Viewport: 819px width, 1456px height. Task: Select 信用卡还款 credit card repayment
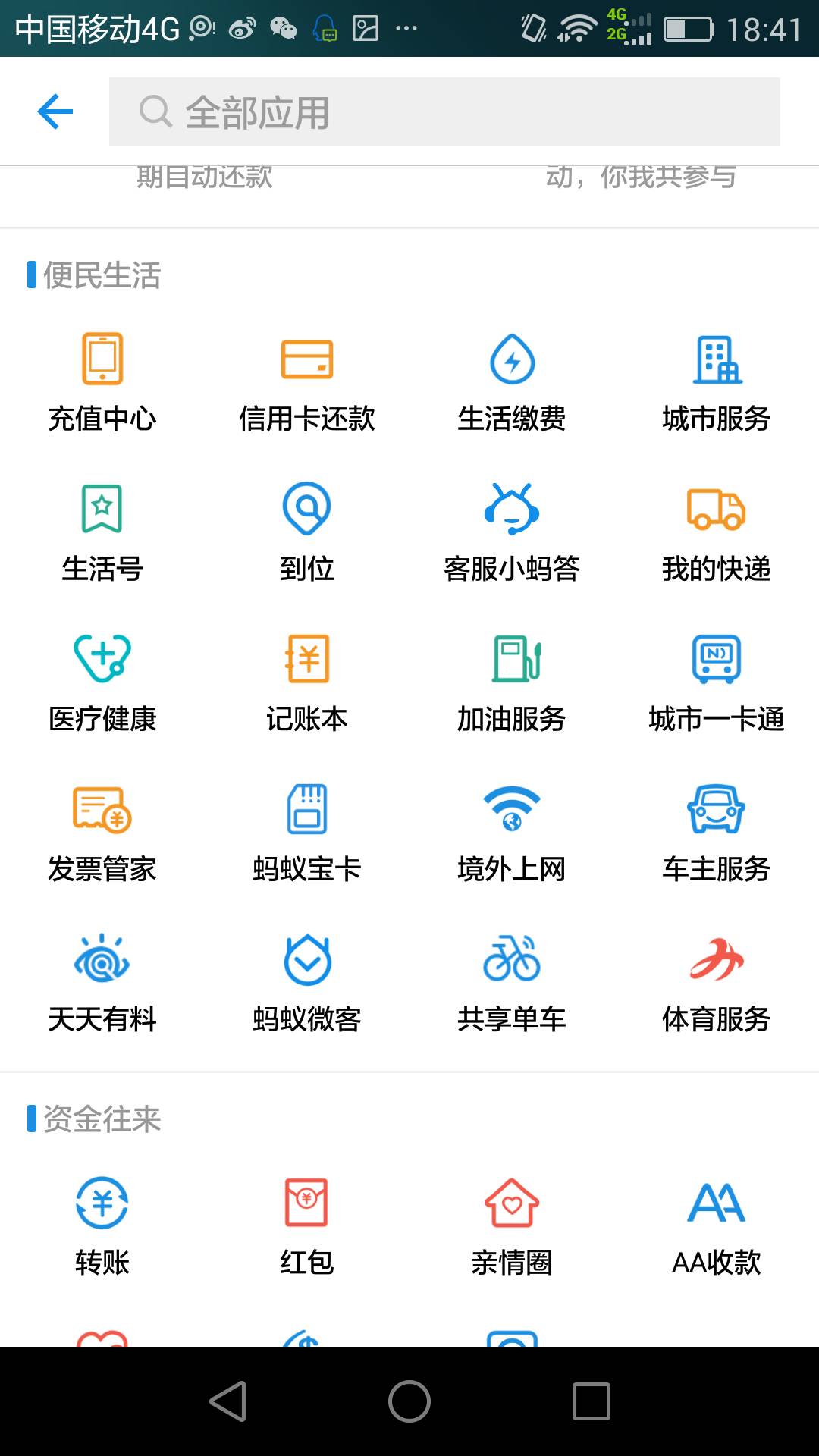tap(307, 383)
